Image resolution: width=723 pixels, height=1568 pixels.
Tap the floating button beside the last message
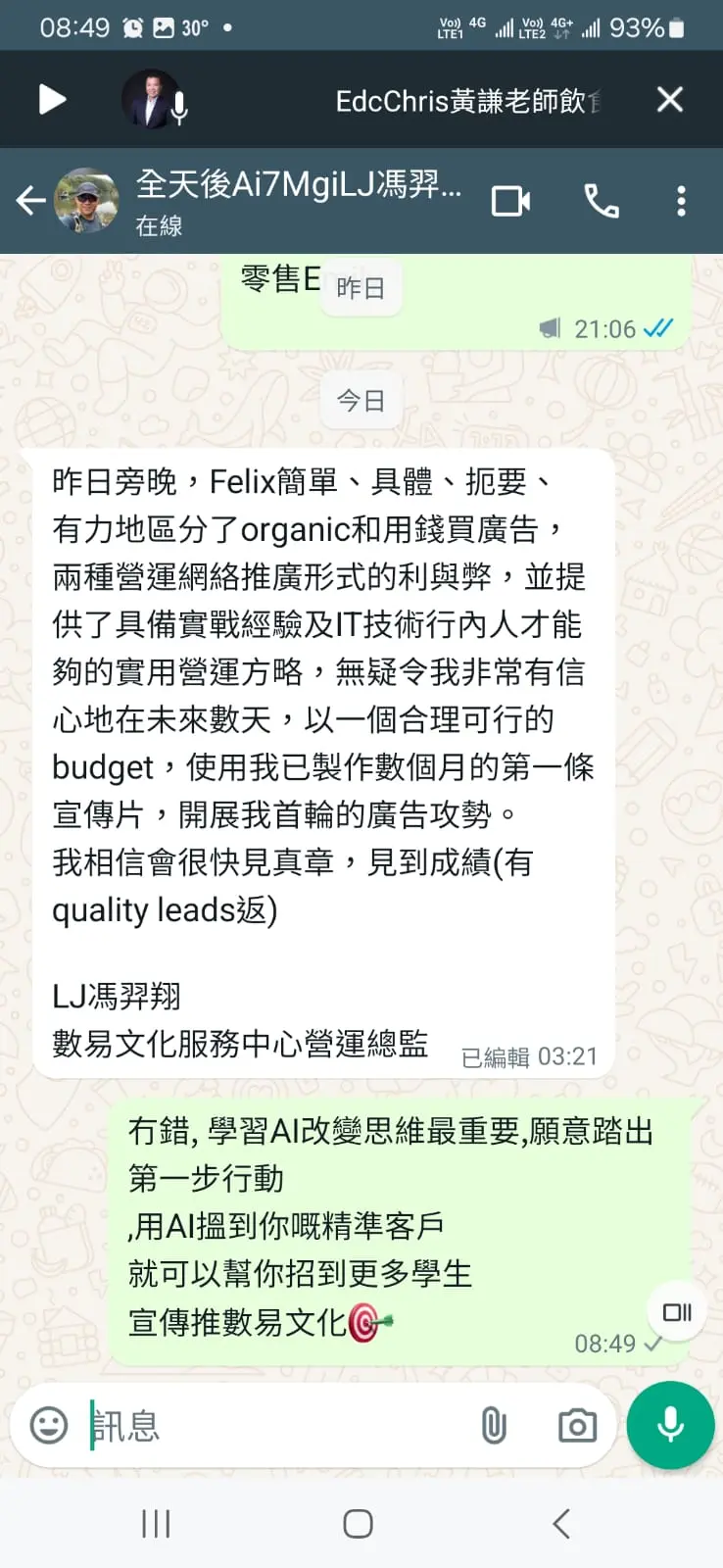[x=677, y=1312]
